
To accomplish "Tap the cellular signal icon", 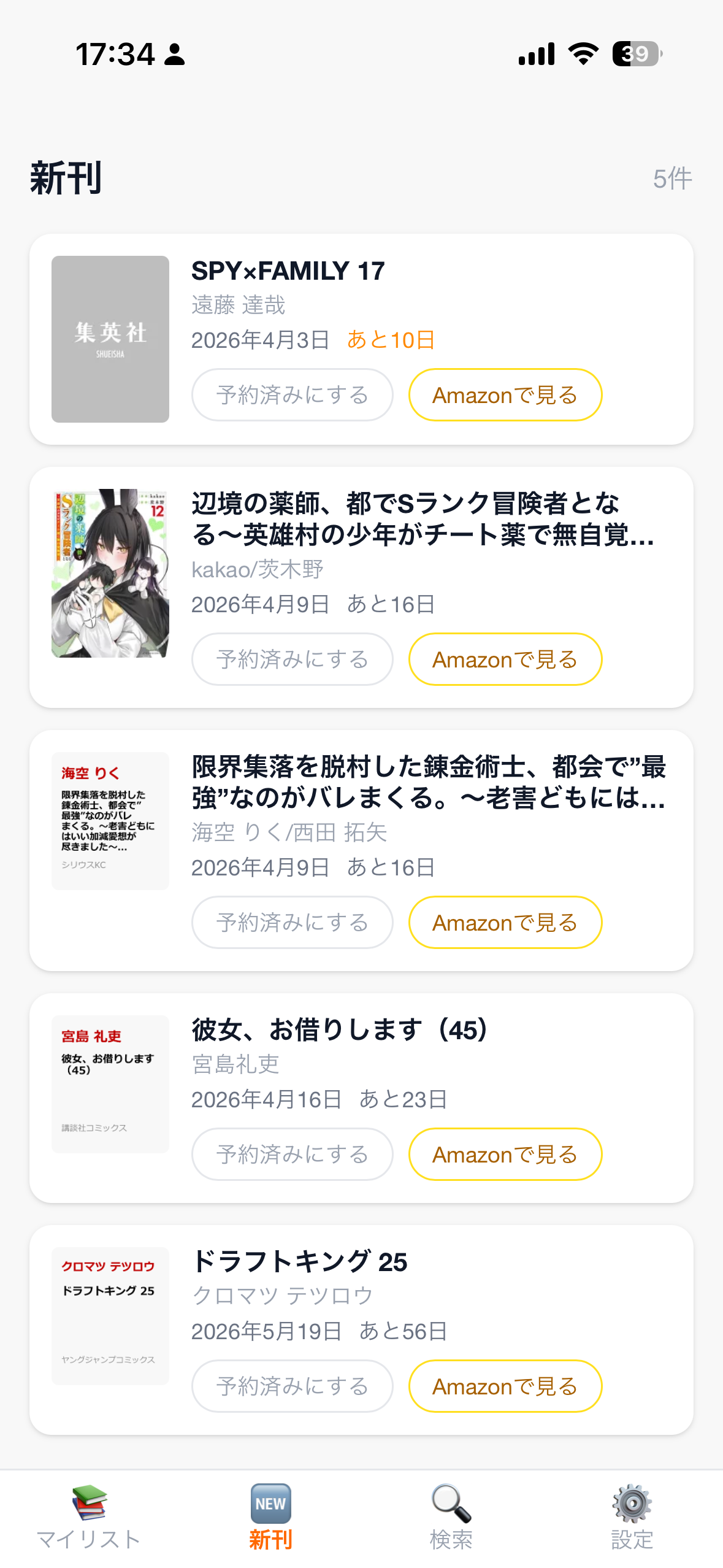I will pyautogui.click(x=535, y=54).
